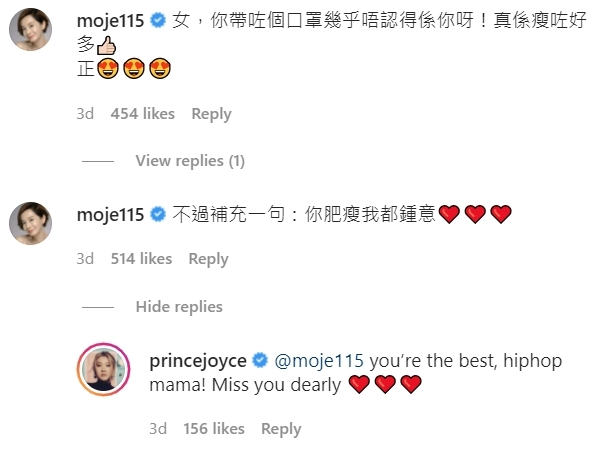Open princejoyce username link

[x=197, y=360]
